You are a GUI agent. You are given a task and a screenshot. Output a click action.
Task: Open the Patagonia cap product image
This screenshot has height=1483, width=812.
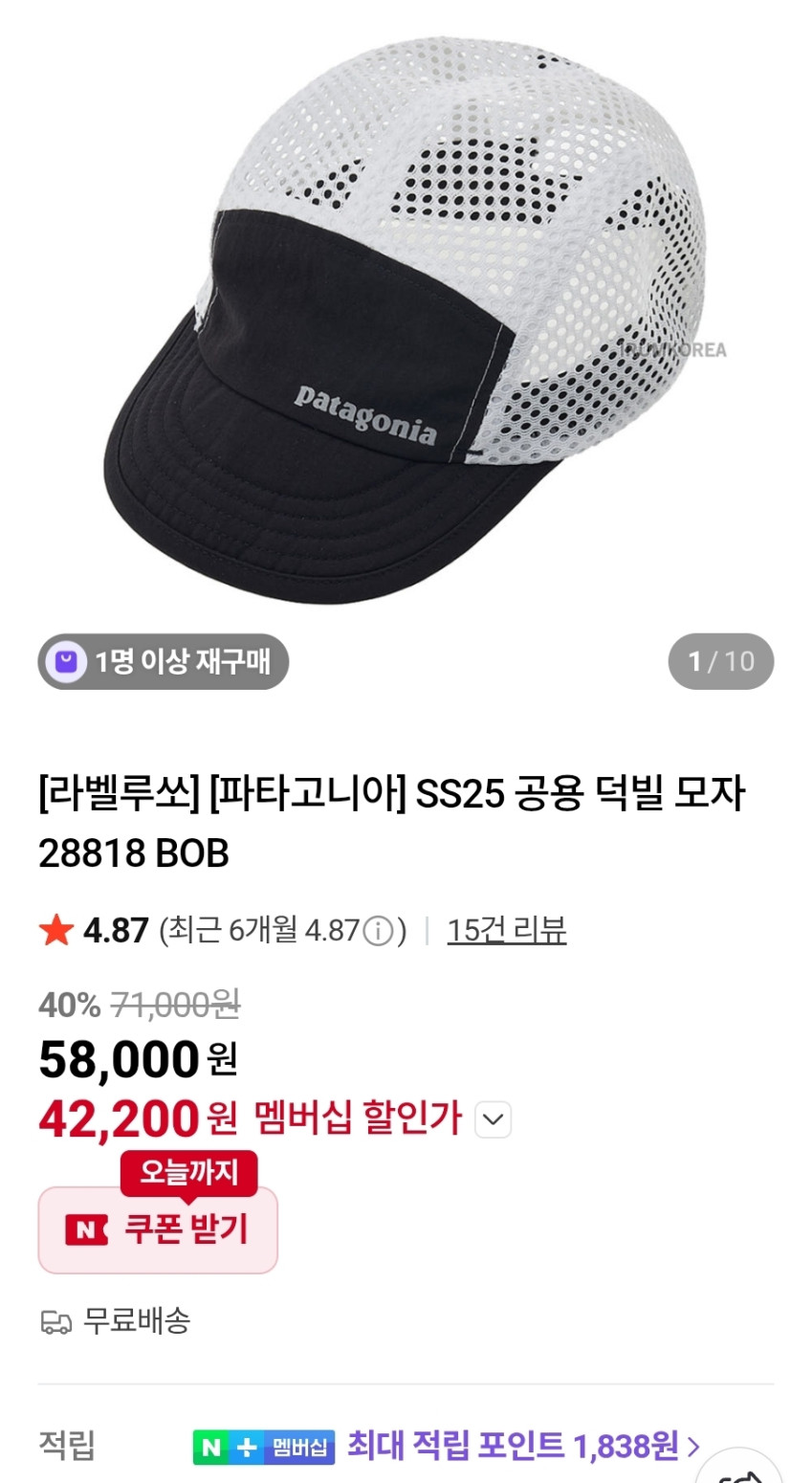406,316
